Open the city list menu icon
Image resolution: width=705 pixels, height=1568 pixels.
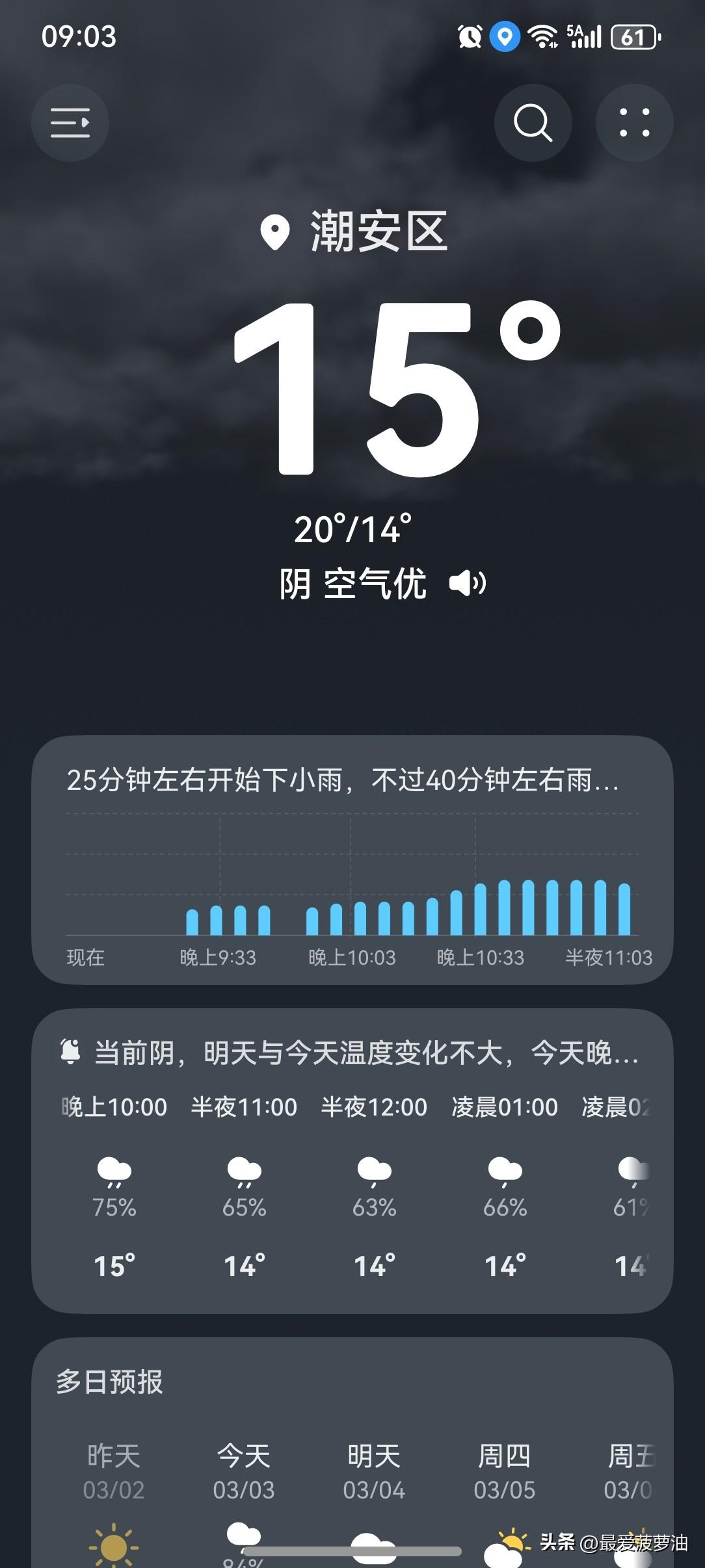[70, 123]
